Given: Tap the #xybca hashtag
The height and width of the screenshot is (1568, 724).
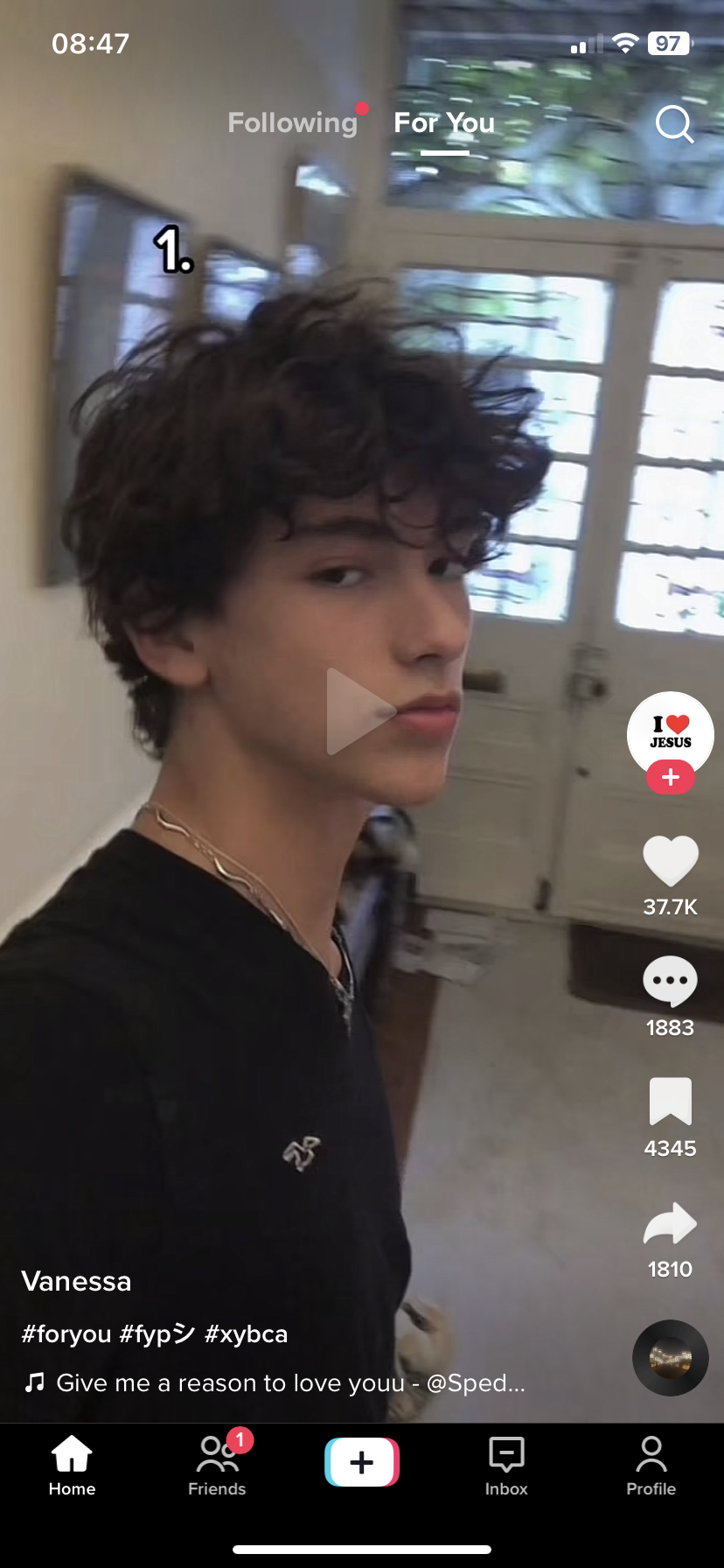Looking at the screenshot, I should point(247,1333).
